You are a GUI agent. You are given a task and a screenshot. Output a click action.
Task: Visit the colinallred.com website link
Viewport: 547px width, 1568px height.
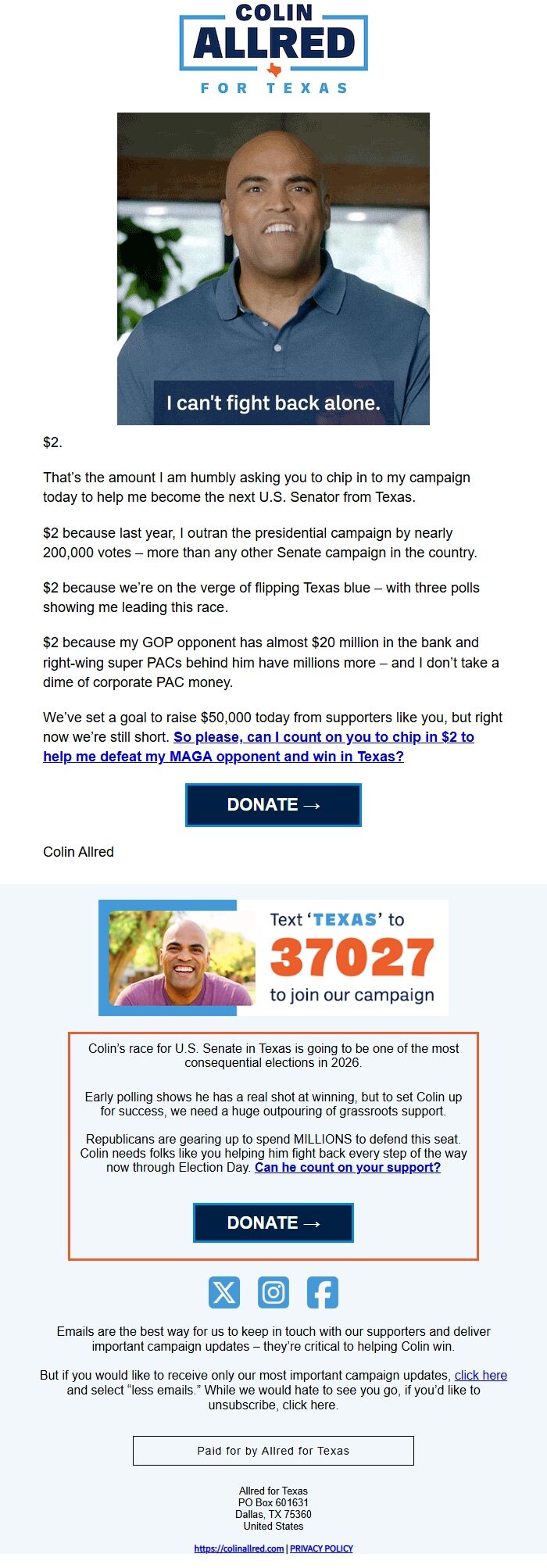tap(238, 1548)
